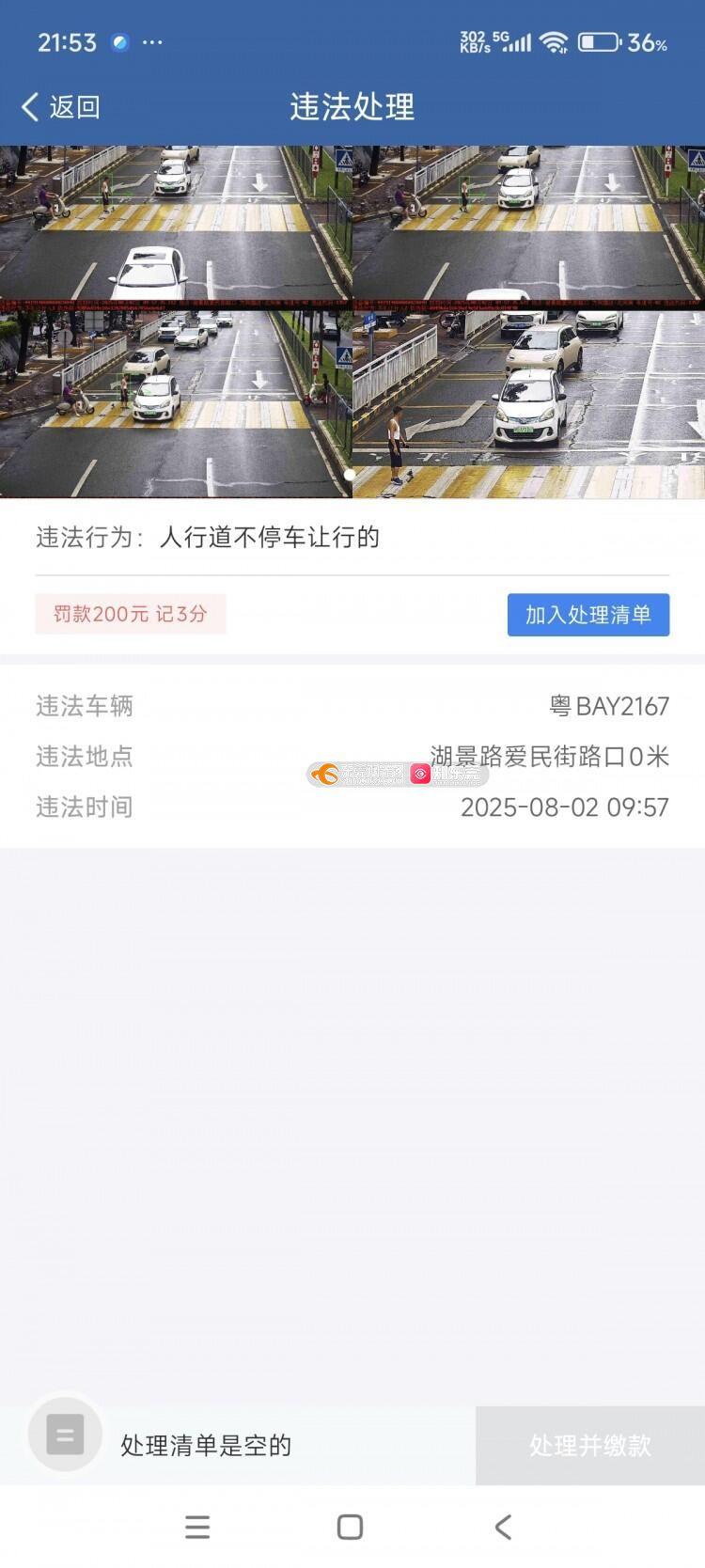Open the system recent apps menu
Screen dimensions: 705x1568
coord(197,1527)
